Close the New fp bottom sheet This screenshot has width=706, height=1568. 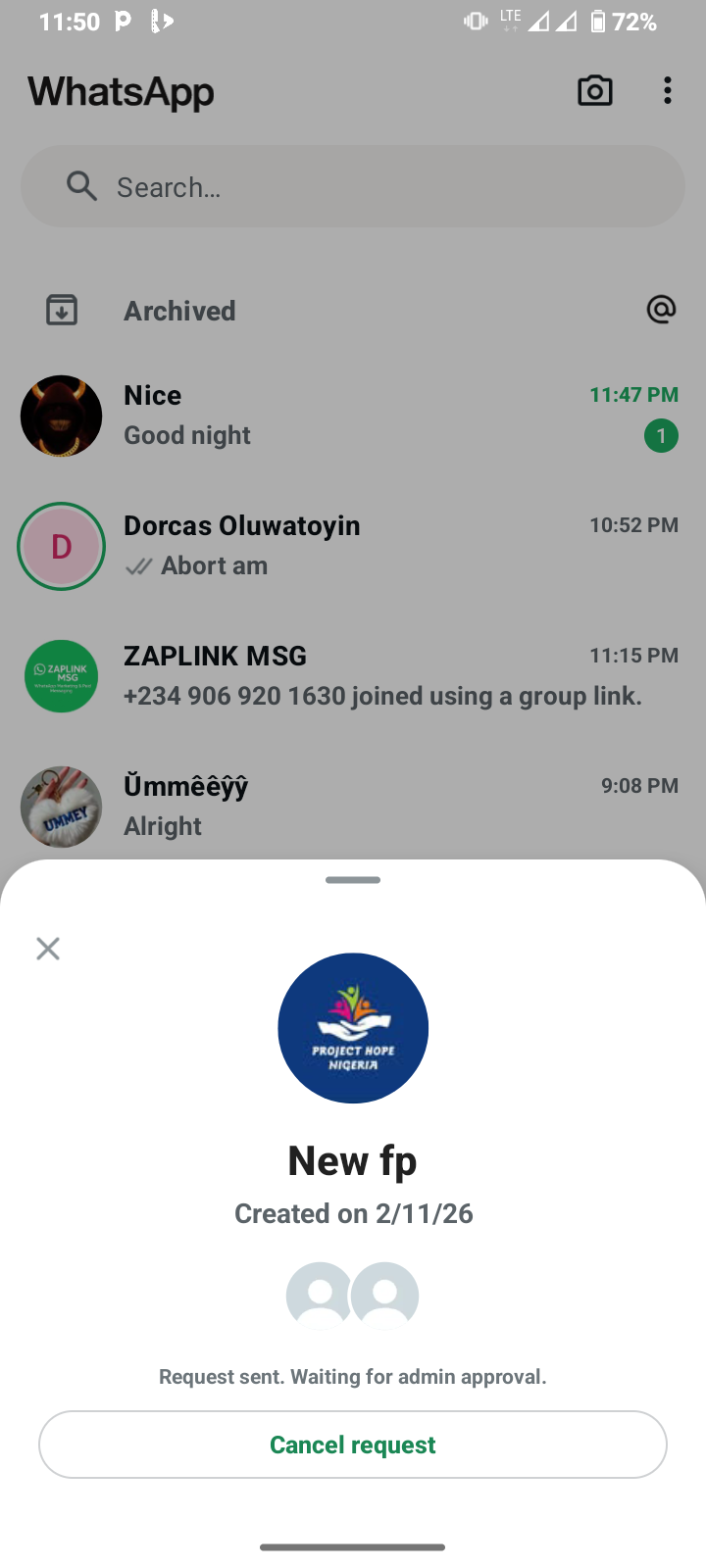point(48,948)
